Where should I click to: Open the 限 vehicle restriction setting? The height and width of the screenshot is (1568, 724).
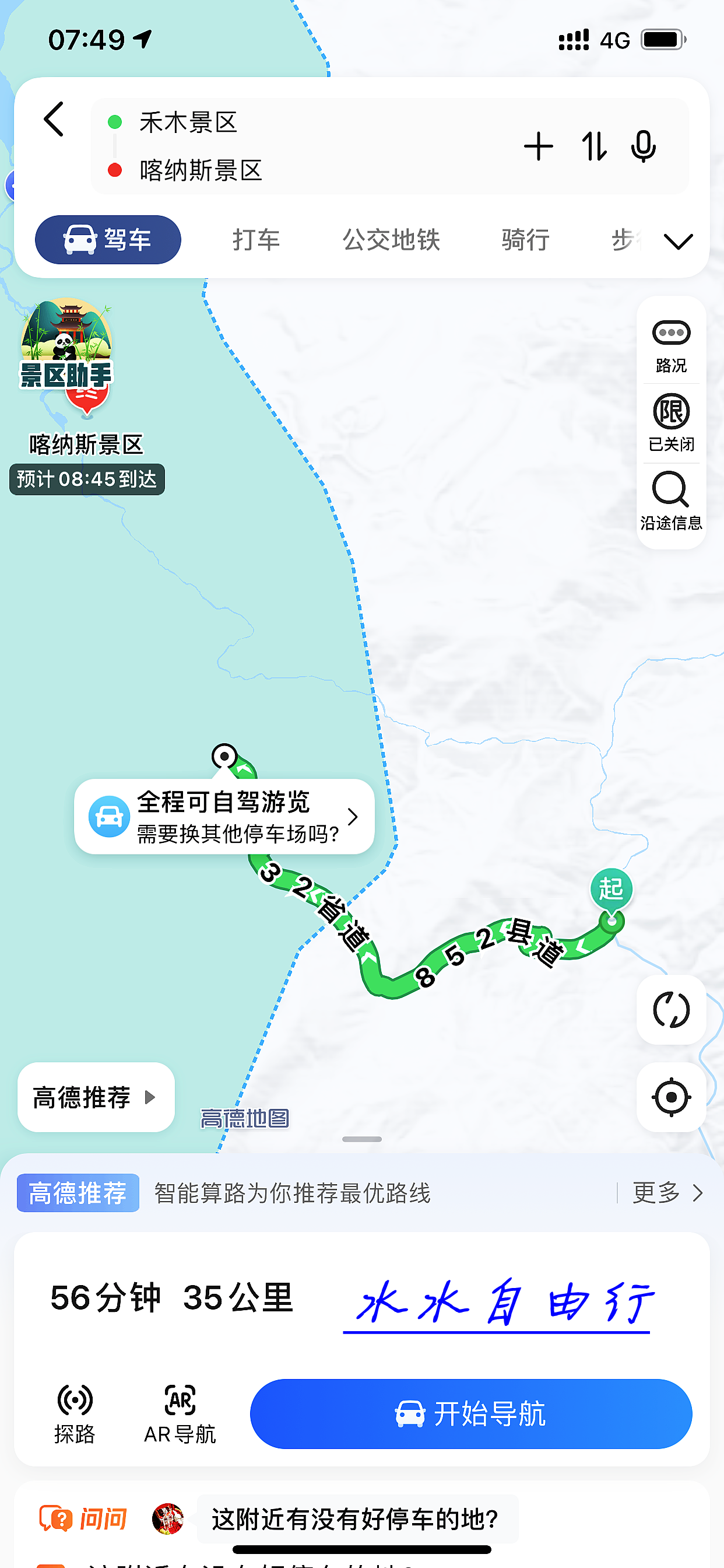(671, 423)
